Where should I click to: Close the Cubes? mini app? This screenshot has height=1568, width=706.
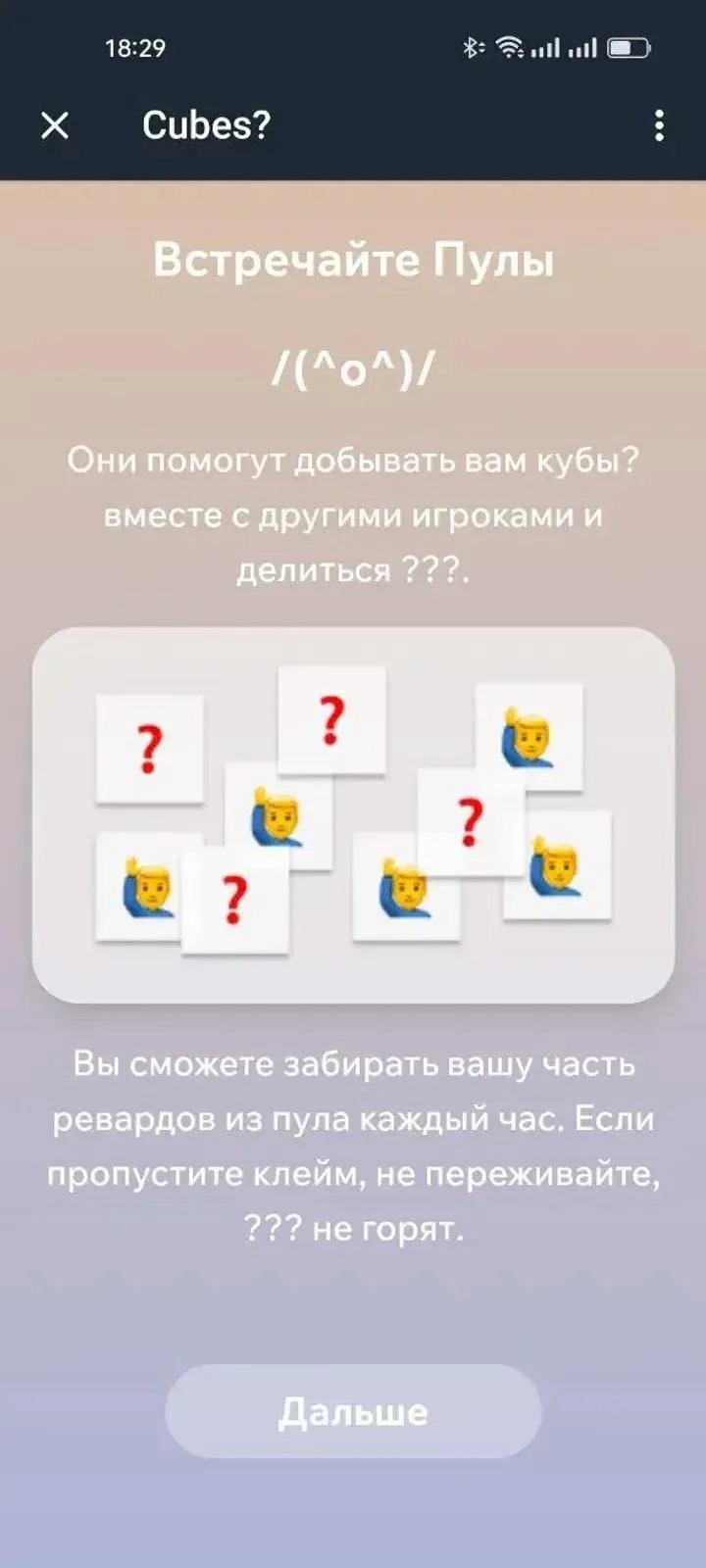coord(55,125)
